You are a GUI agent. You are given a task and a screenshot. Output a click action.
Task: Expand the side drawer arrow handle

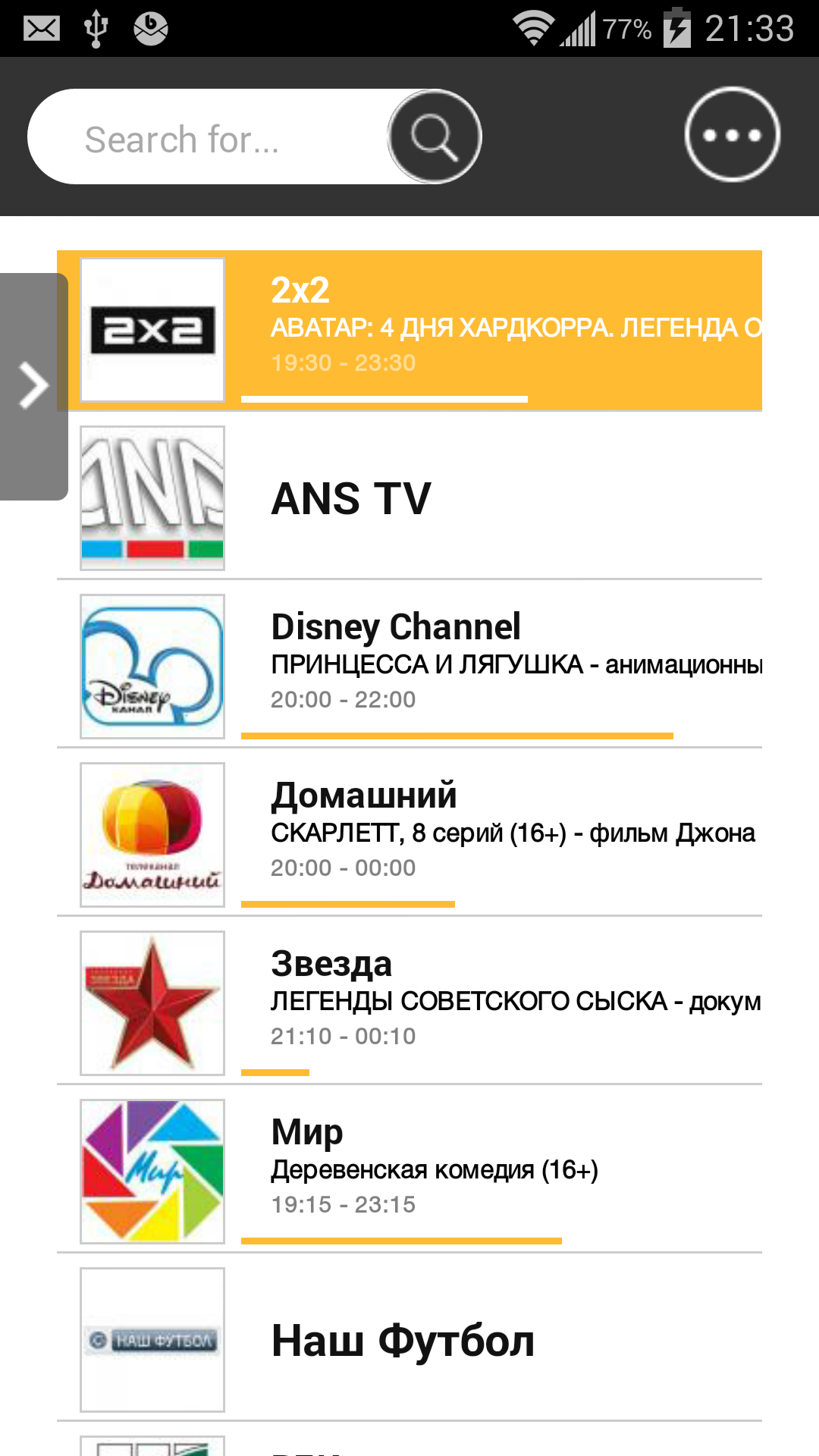(x=33, y=386)
